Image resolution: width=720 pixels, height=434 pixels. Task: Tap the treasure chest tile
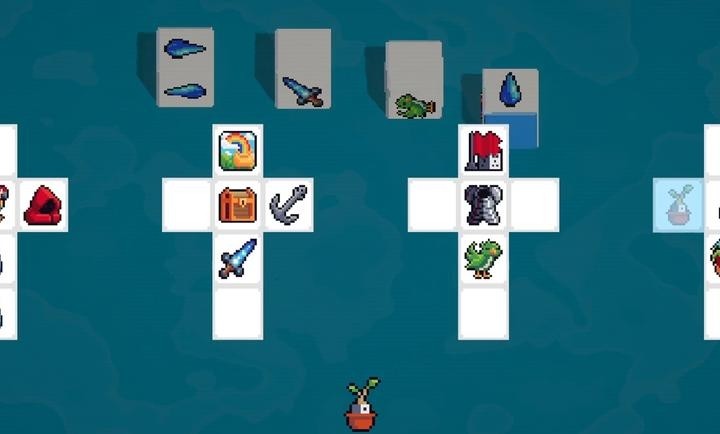(x=238, y=205)
